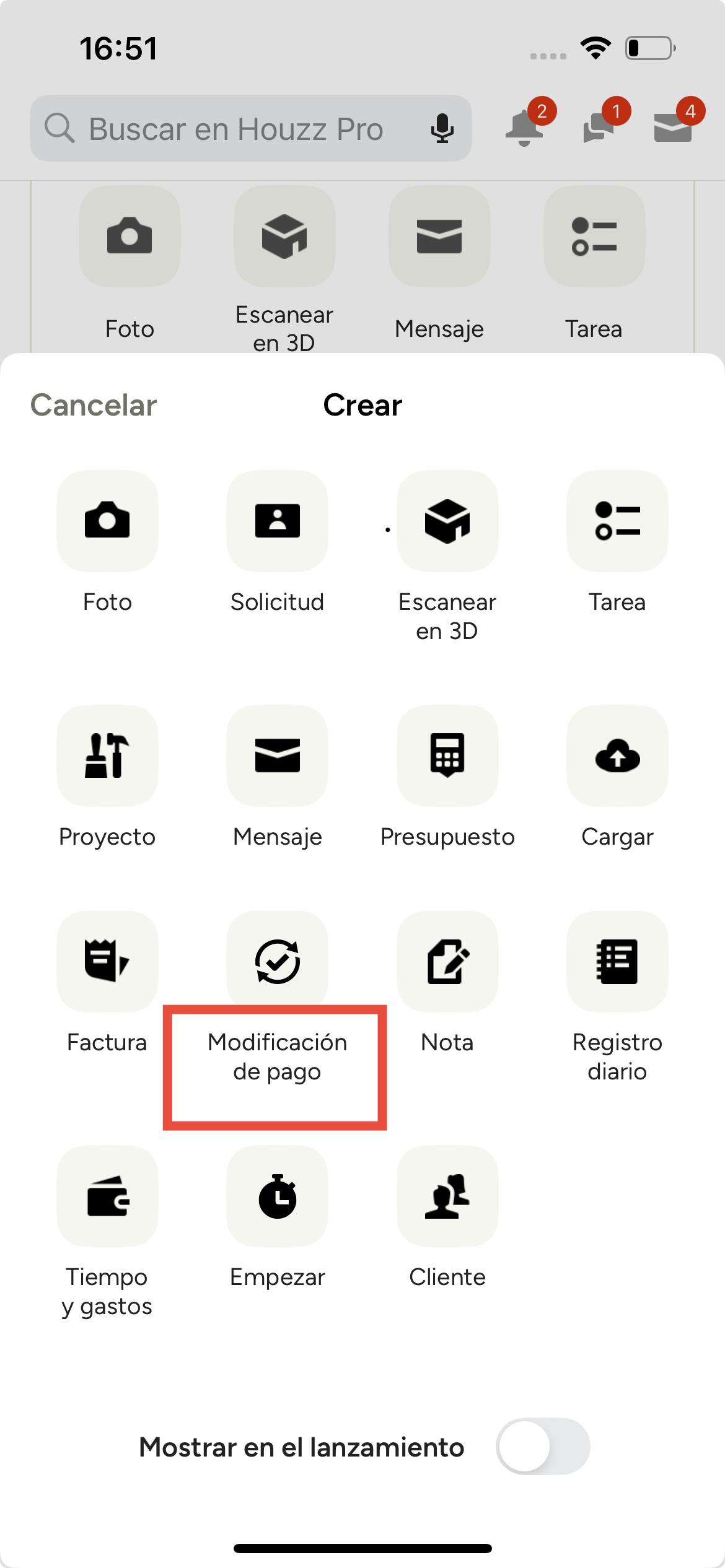The image size is (725, 1568).
Task: Add a new Cliente
Action: coord(447,1196)
